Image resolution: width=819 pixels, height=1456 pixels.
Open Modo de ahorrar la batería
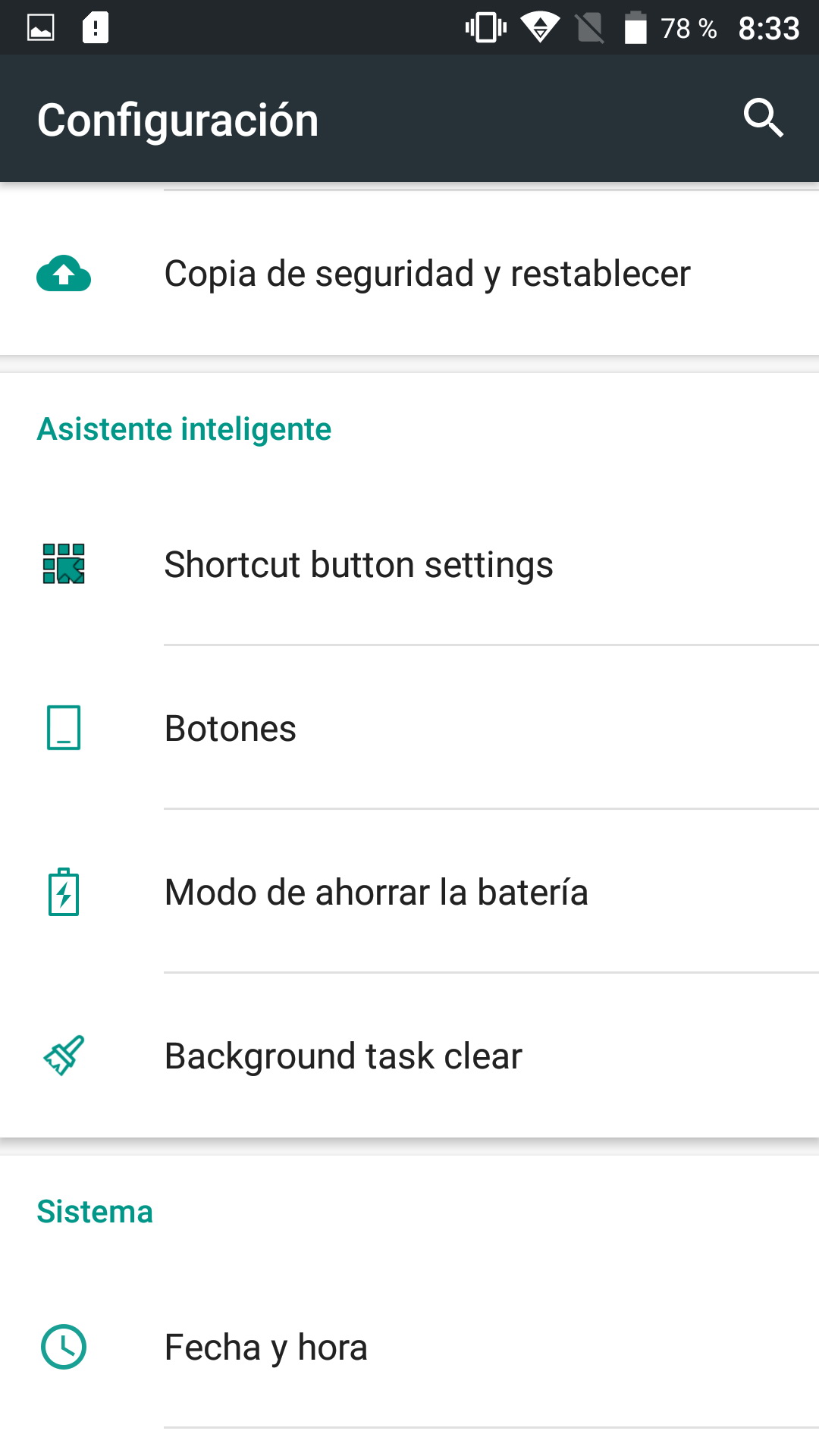click(x=376, y=893)
